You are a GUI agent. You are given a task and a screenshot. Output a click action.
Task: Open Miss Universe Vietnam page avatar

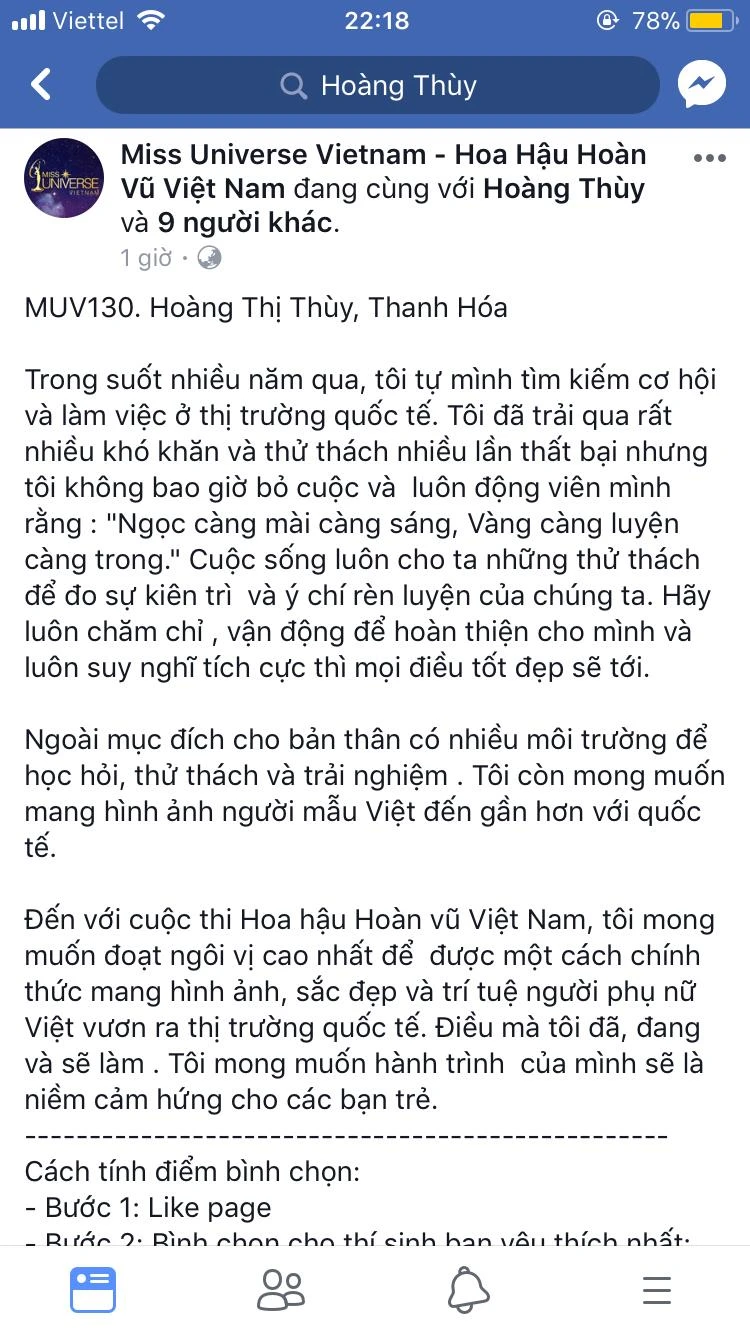tap(64, 178)
